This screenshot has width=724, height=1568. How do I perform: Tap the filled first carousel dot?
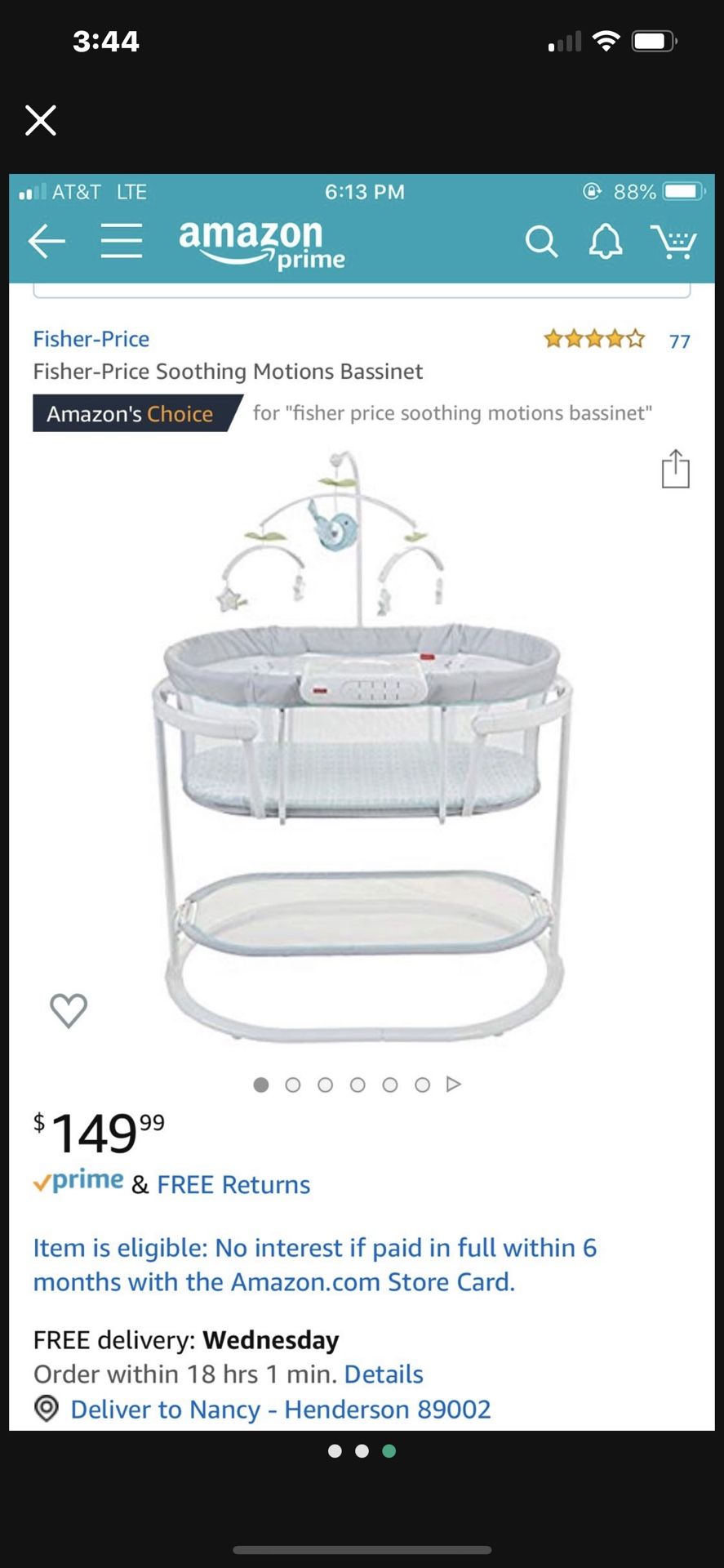(260, 1085)
